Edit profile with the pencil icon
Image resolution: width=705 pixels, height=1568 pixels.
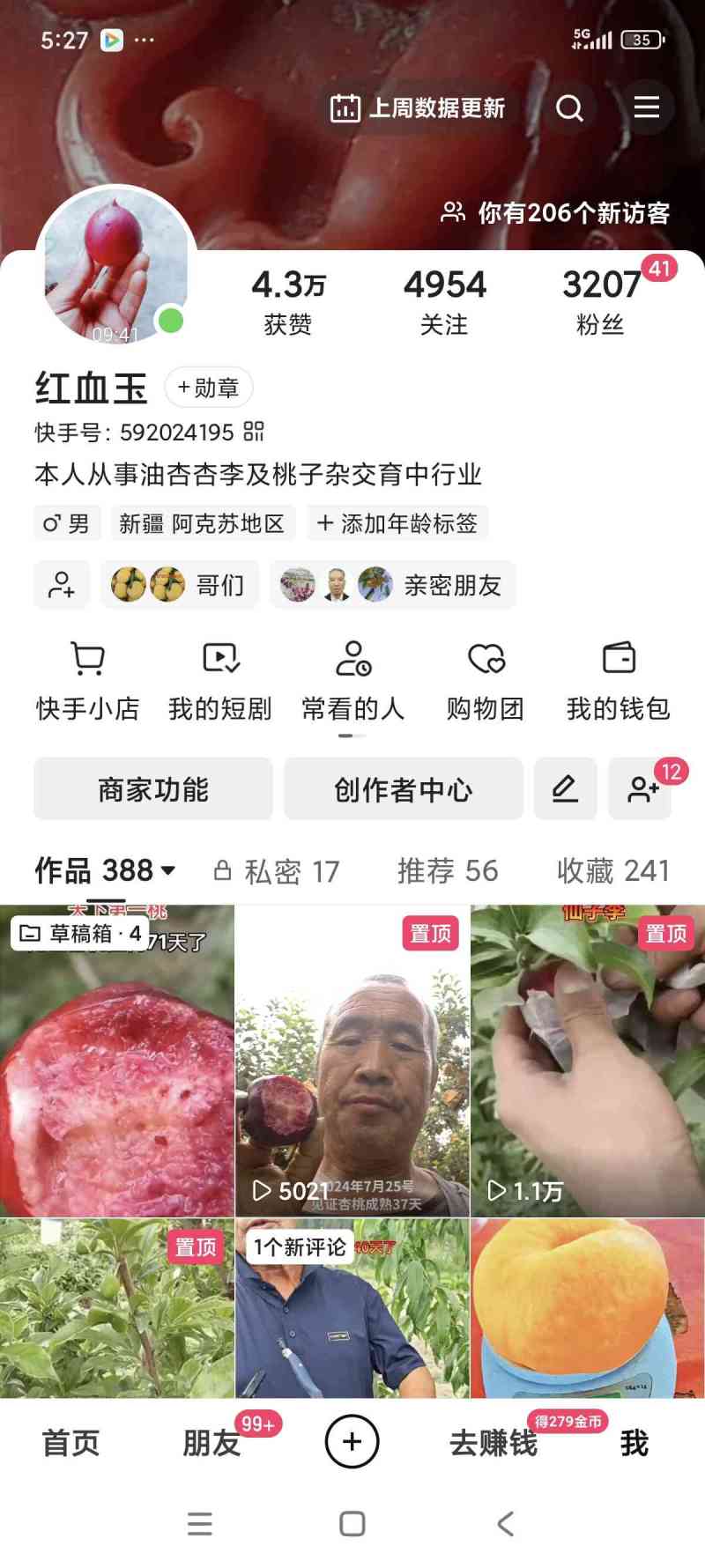coord(565,789)
